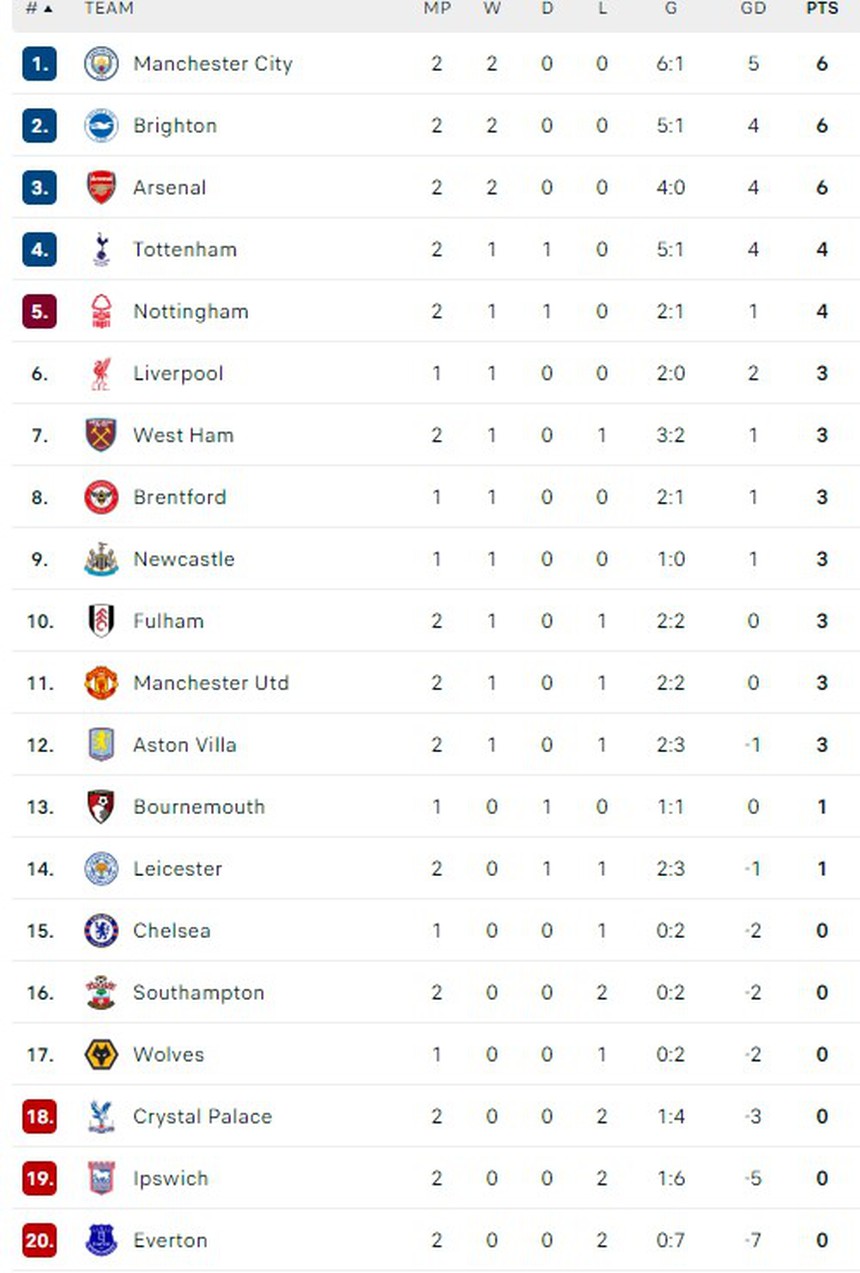This screenshot has width=860, height=1273.
Task: Sort by the MP column header
Action: pos(437,9)
